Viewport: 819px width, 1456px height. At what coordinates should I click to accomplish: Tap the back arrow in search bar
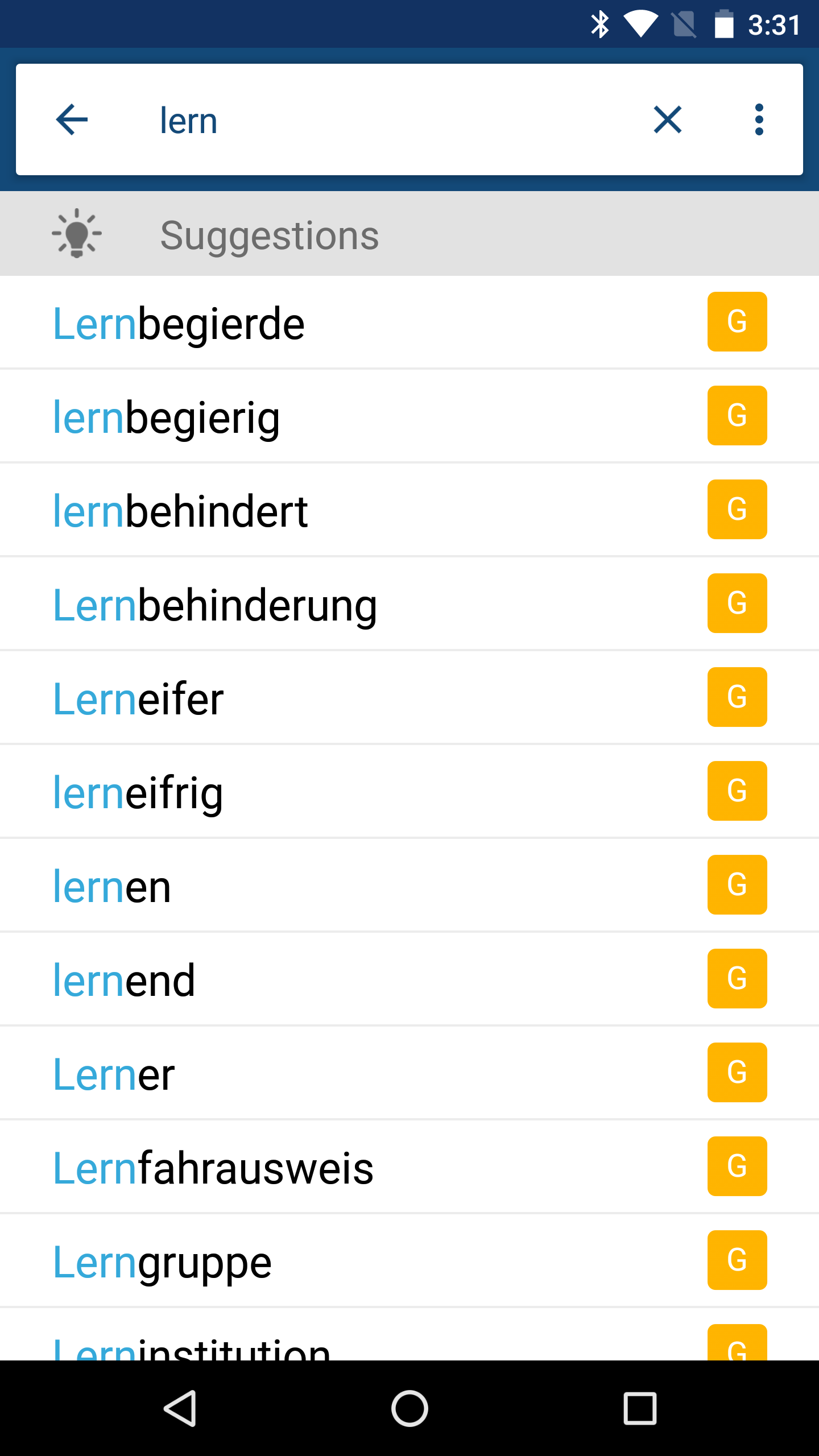pos(72,119)
